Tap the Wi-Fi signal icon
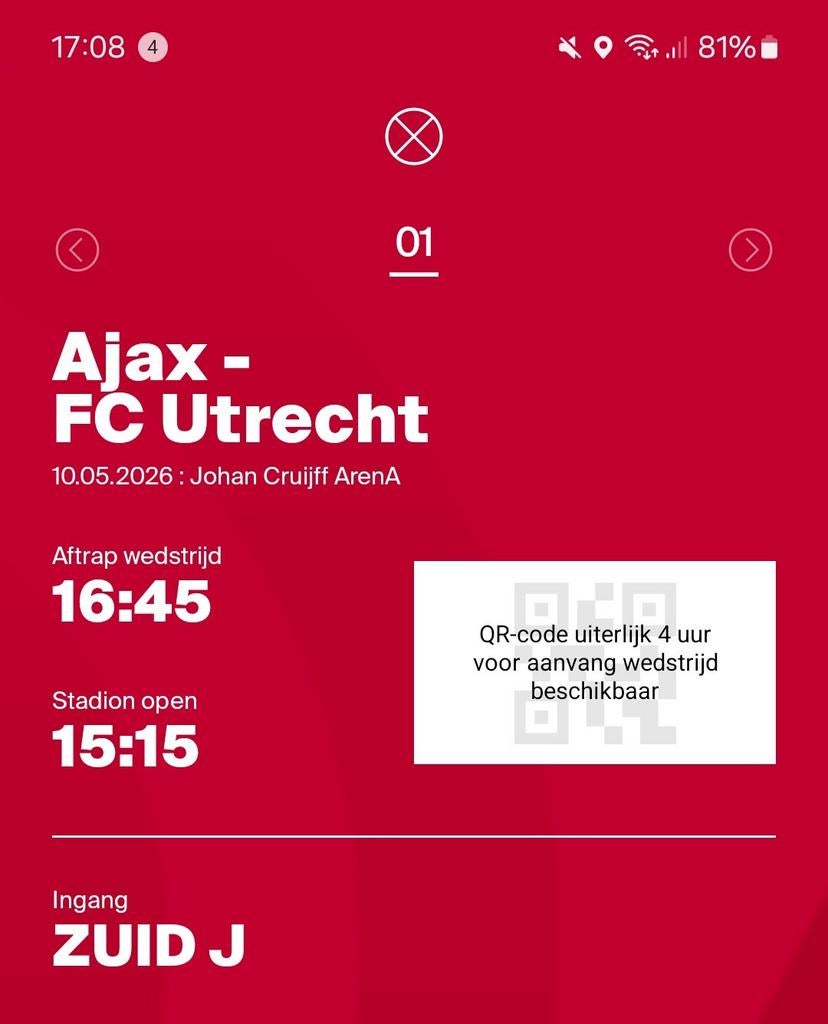The image size is (828, 1024). [x=642, y=47]
